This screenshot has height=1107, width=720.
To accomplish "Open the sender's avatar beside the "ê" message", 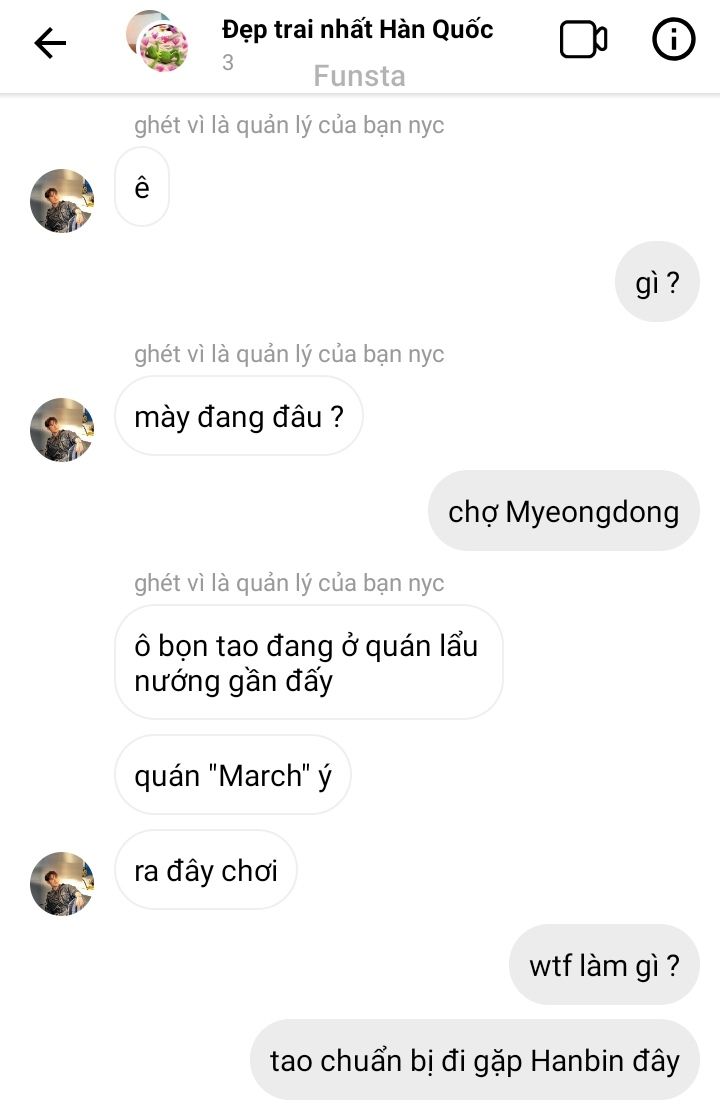I will (x=62, y=201).
